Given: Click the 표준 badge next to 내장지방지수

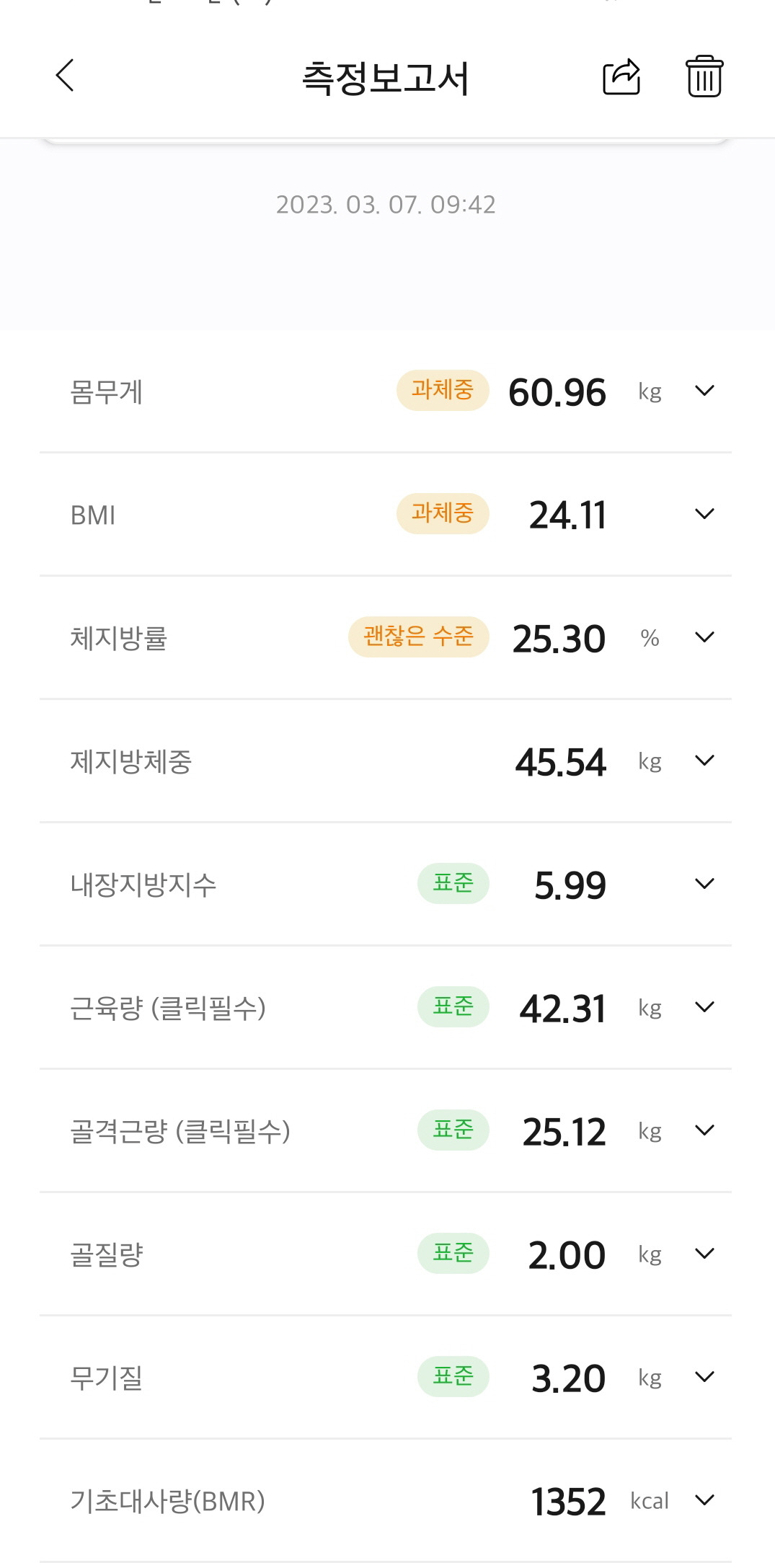Looking at the screenshot, I should coord(453,884).
